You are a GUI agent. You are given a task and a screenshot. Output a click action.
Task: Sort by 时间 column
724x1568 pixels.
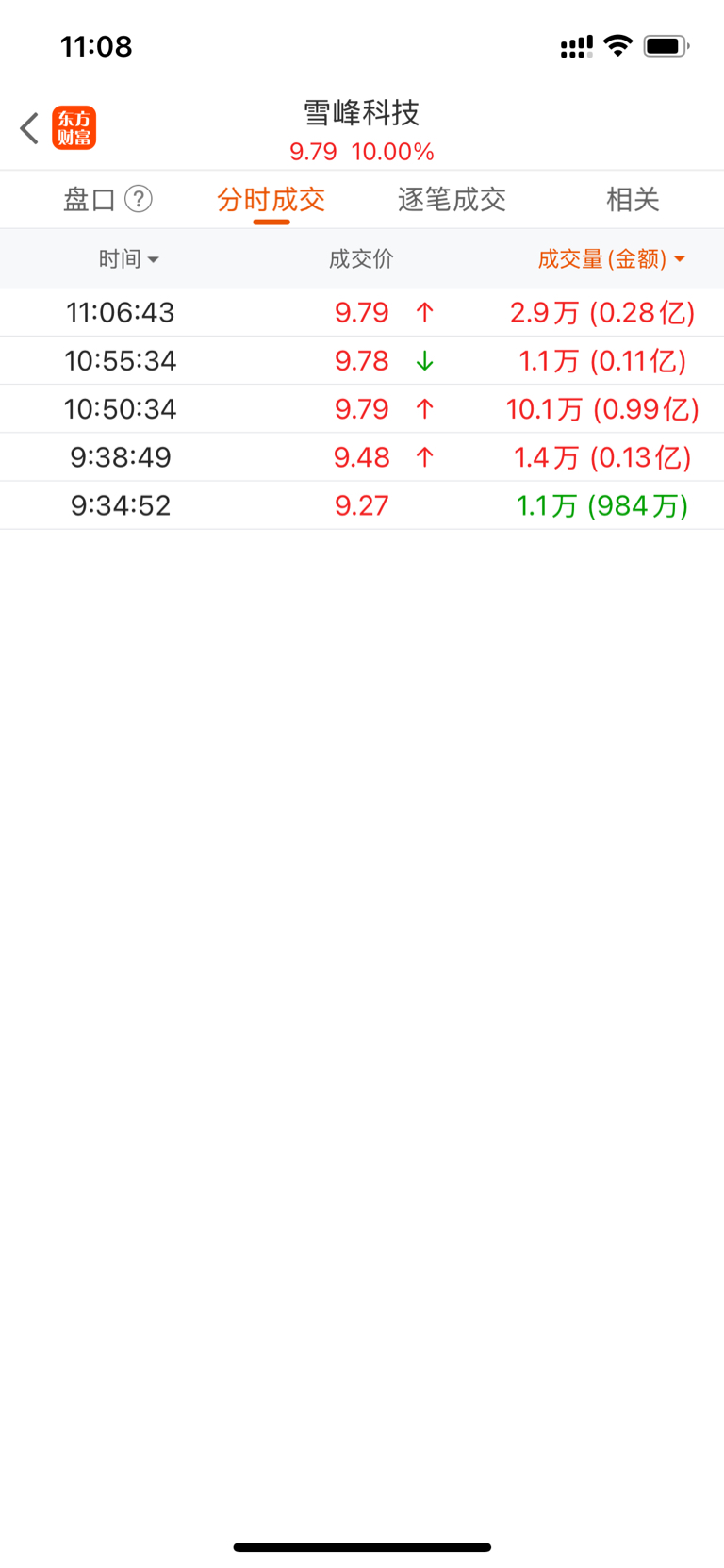(128, 259)
